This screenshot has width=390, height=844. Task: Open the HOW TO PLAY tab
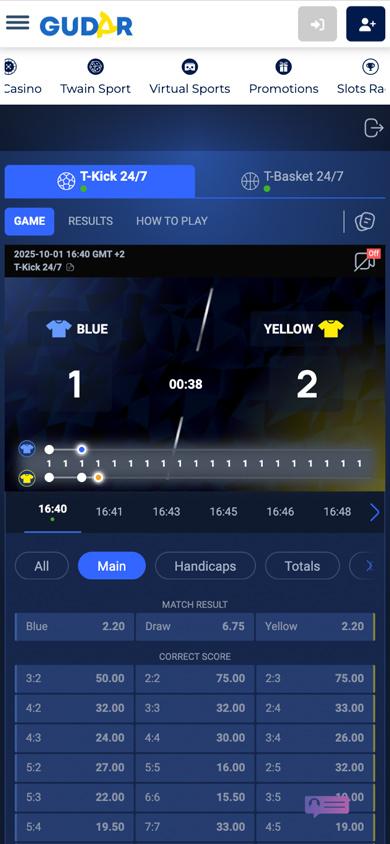(172, 221)
